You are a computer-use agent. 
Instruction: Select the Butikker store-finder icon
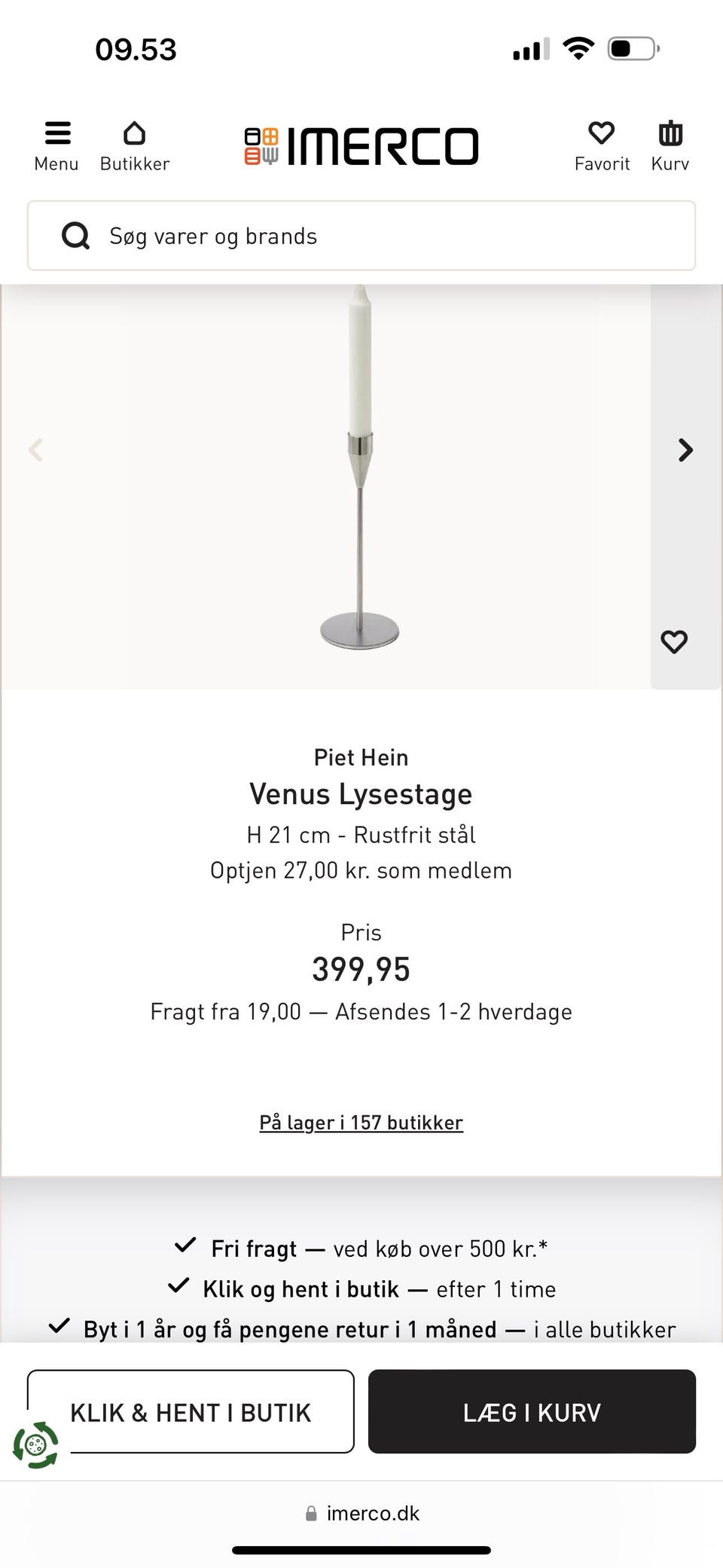point(134,144)
